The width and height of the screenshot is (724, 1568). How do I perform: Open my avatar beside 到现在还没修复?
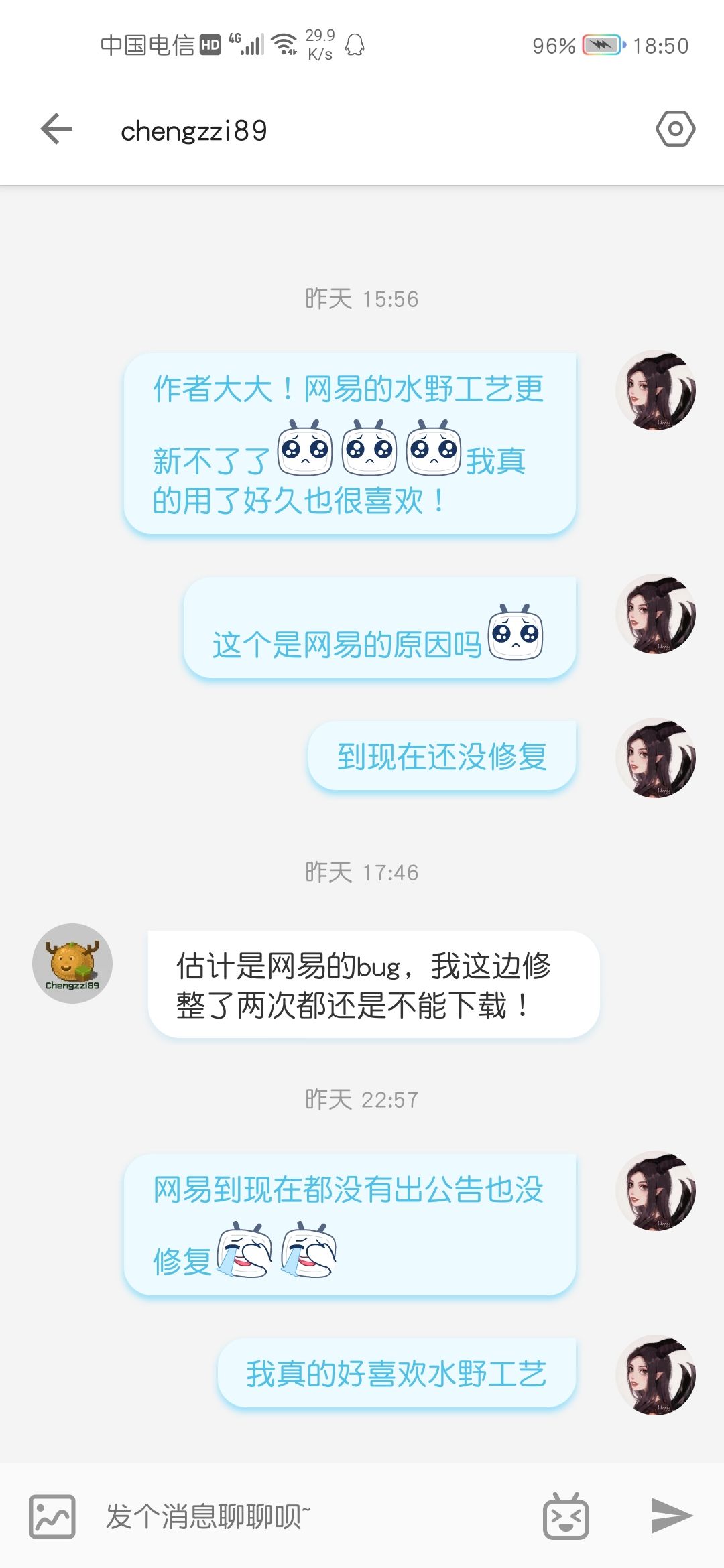[x=656, y=758]
